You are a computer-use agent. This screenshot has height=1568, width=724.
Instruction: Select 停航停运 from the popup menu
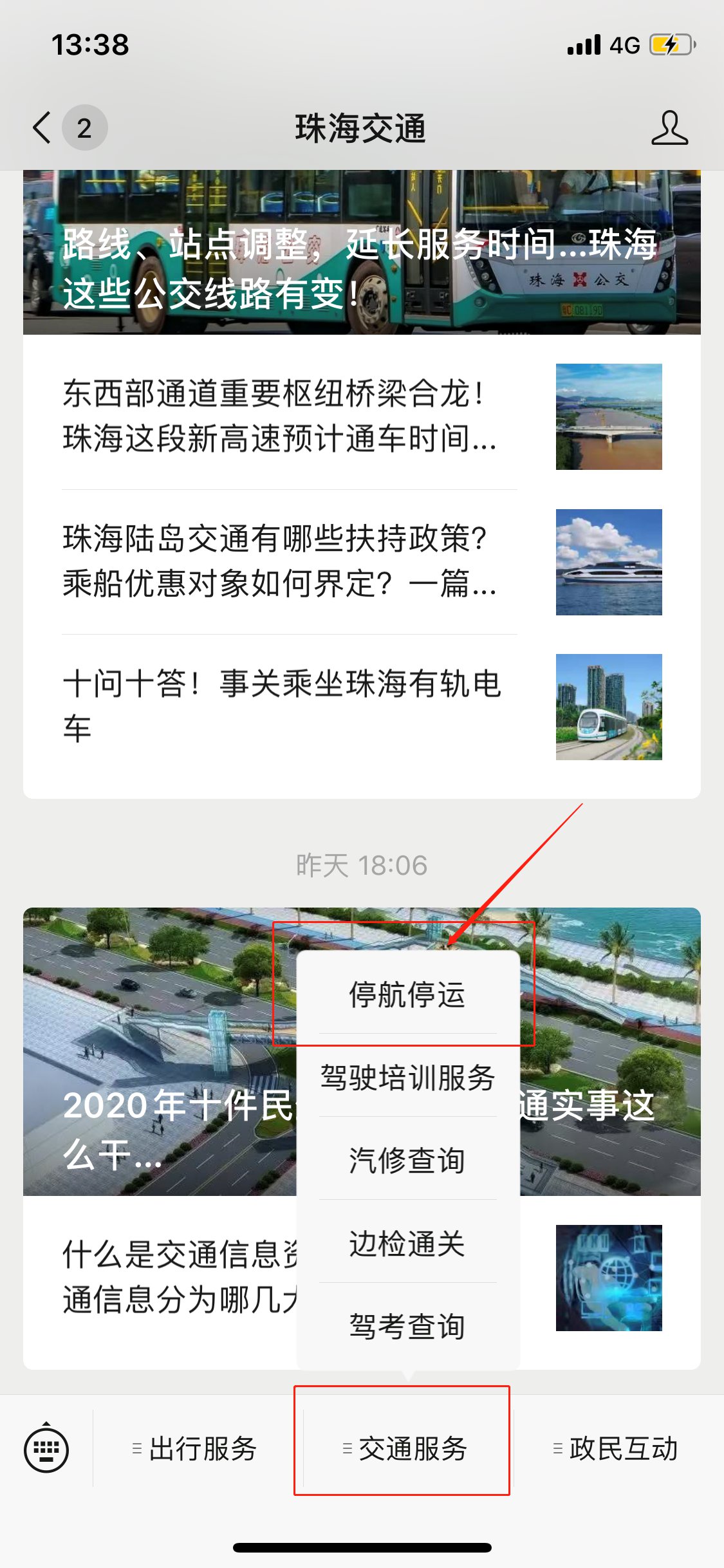pyautogui.click(x=407, y=994)
